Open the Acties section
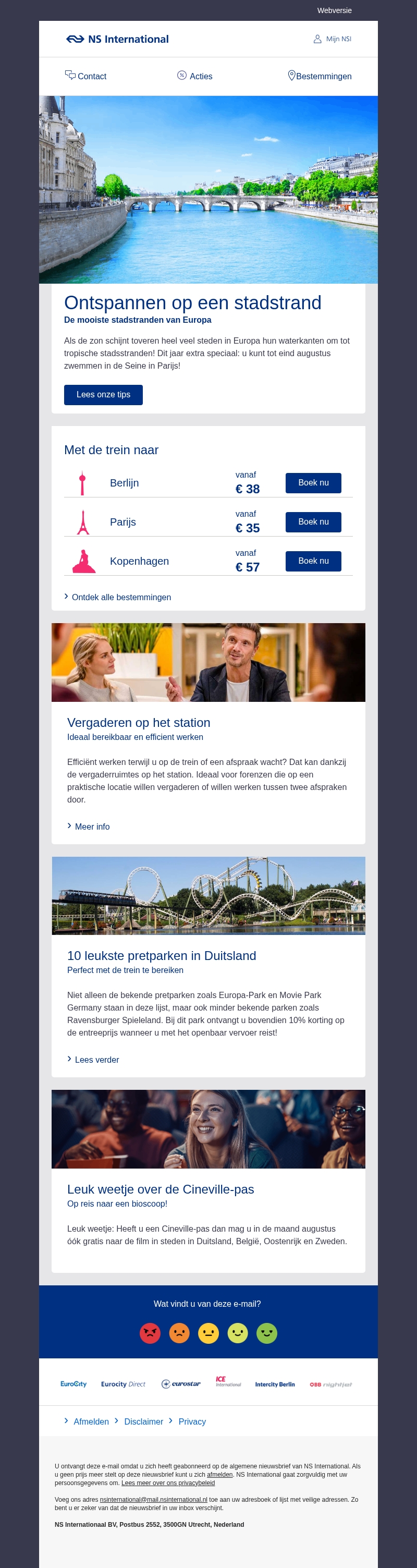Image resolution: width=417 pixels, height=1568 pixels. pos(195,76)
